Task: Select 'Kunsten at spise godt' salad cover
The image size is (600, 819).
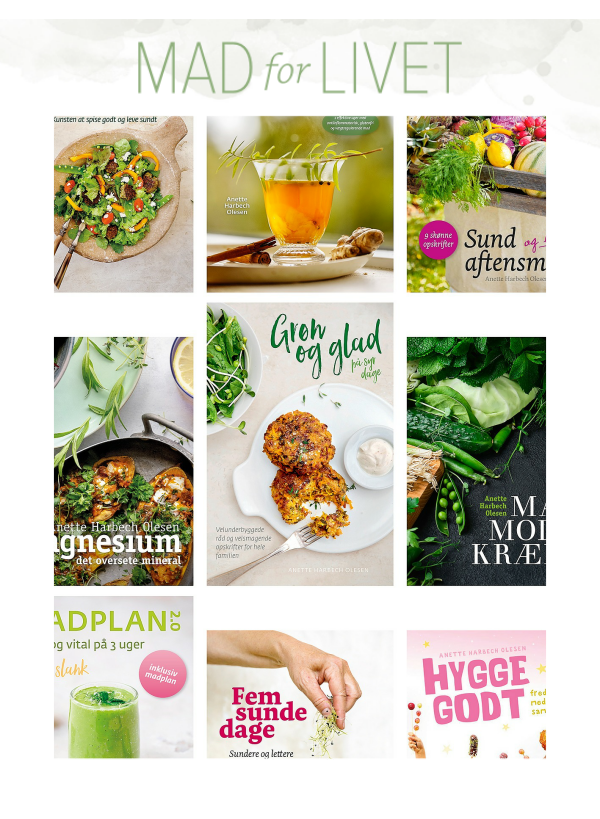Action: (x=123, y=204)
